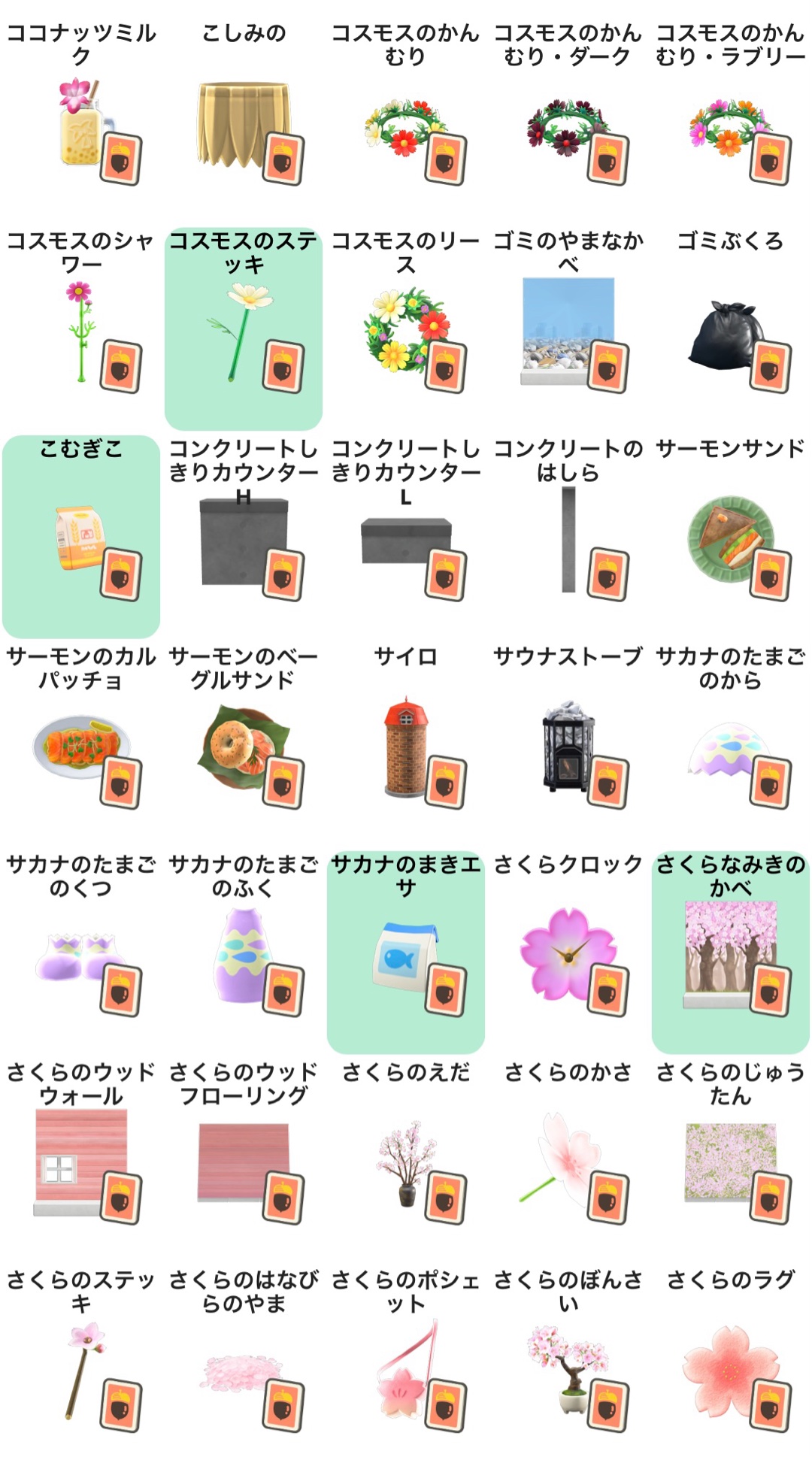Tap コンクリートのはしら recipe
The height and width of the screenshot is (1457, 812).
click(x=568, y=536)
